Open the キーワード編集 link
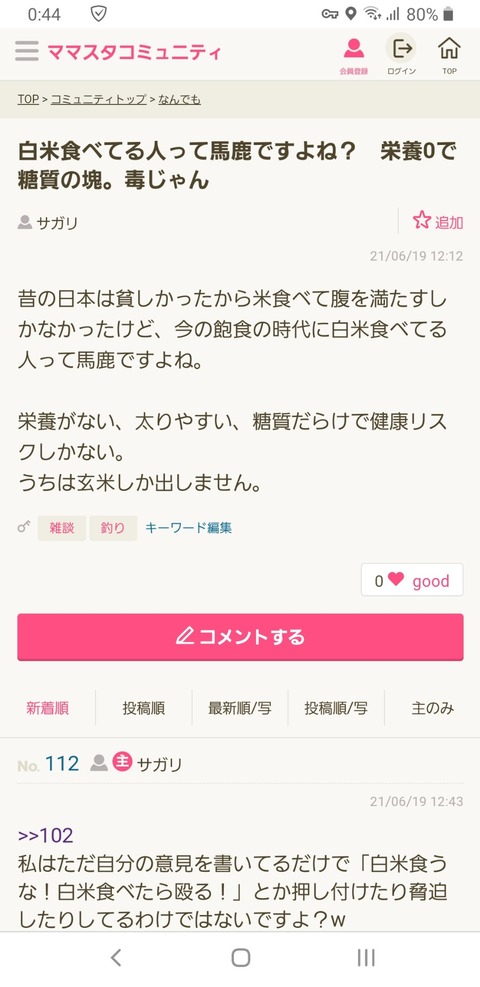The image size is (480, 987). 189,528
